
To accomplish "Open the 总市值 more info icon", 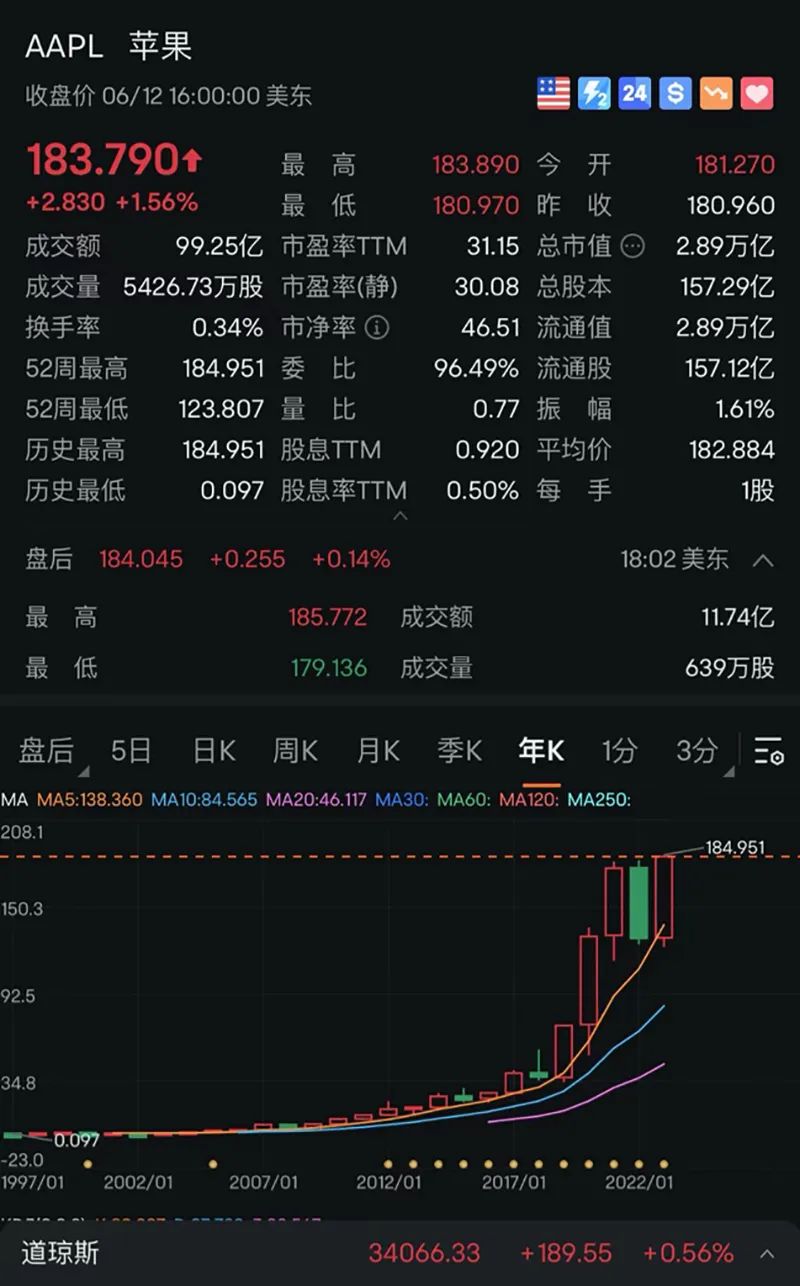I will coord(631,245).
